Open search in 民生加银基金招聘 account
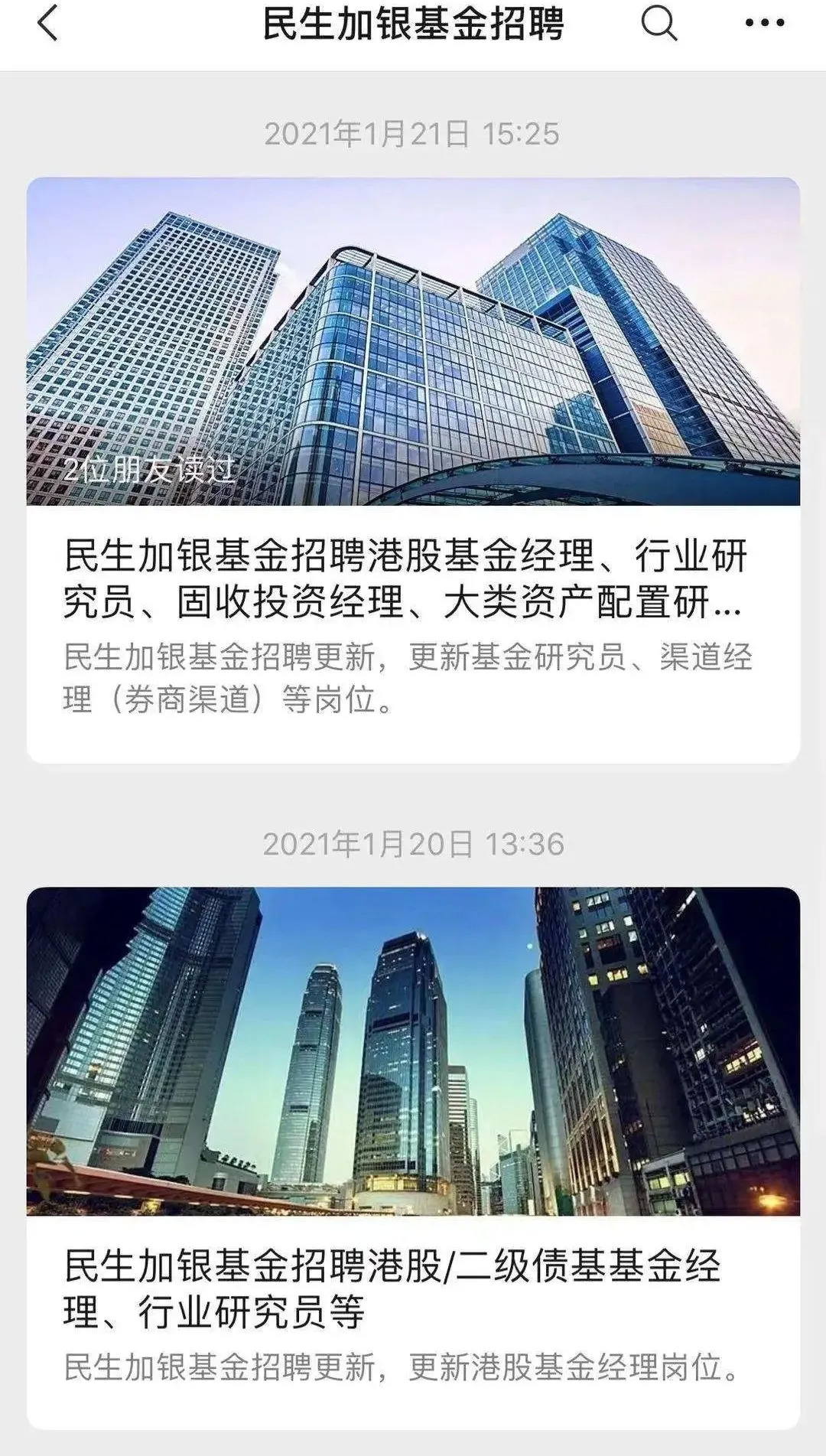The height and width of the screenshot is (1456, 826). pyautogui.click(x=659, y=23)
